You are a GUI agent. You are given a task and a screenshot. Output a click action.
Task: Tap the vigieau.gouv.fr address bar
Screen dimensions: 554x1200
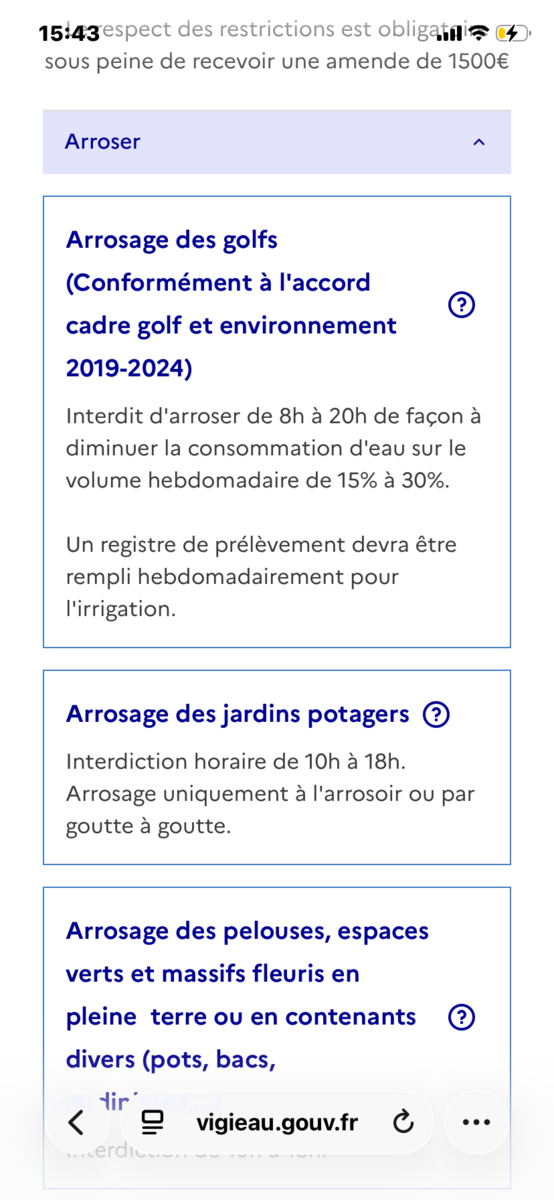275,1122
